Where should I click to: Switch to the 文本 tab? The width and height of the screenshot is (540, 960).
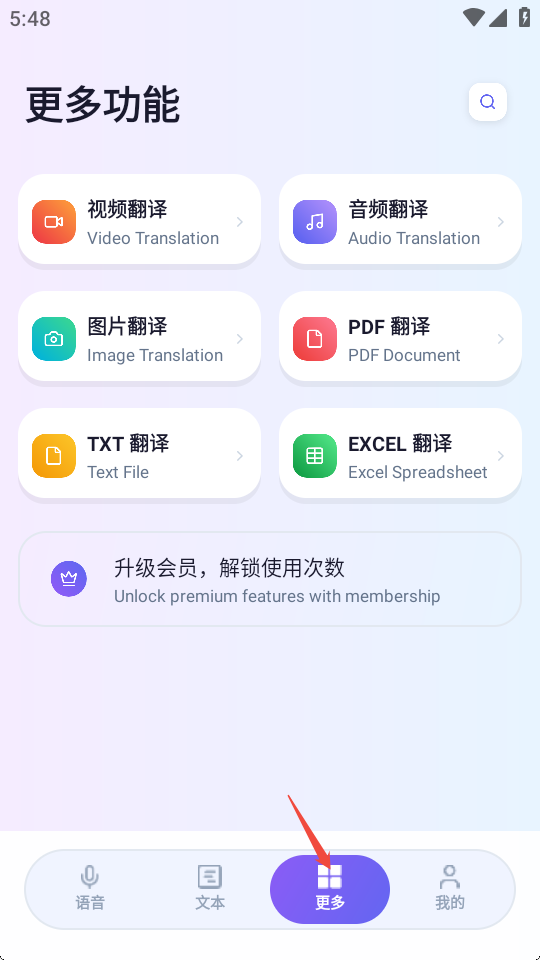click(210, 889)
